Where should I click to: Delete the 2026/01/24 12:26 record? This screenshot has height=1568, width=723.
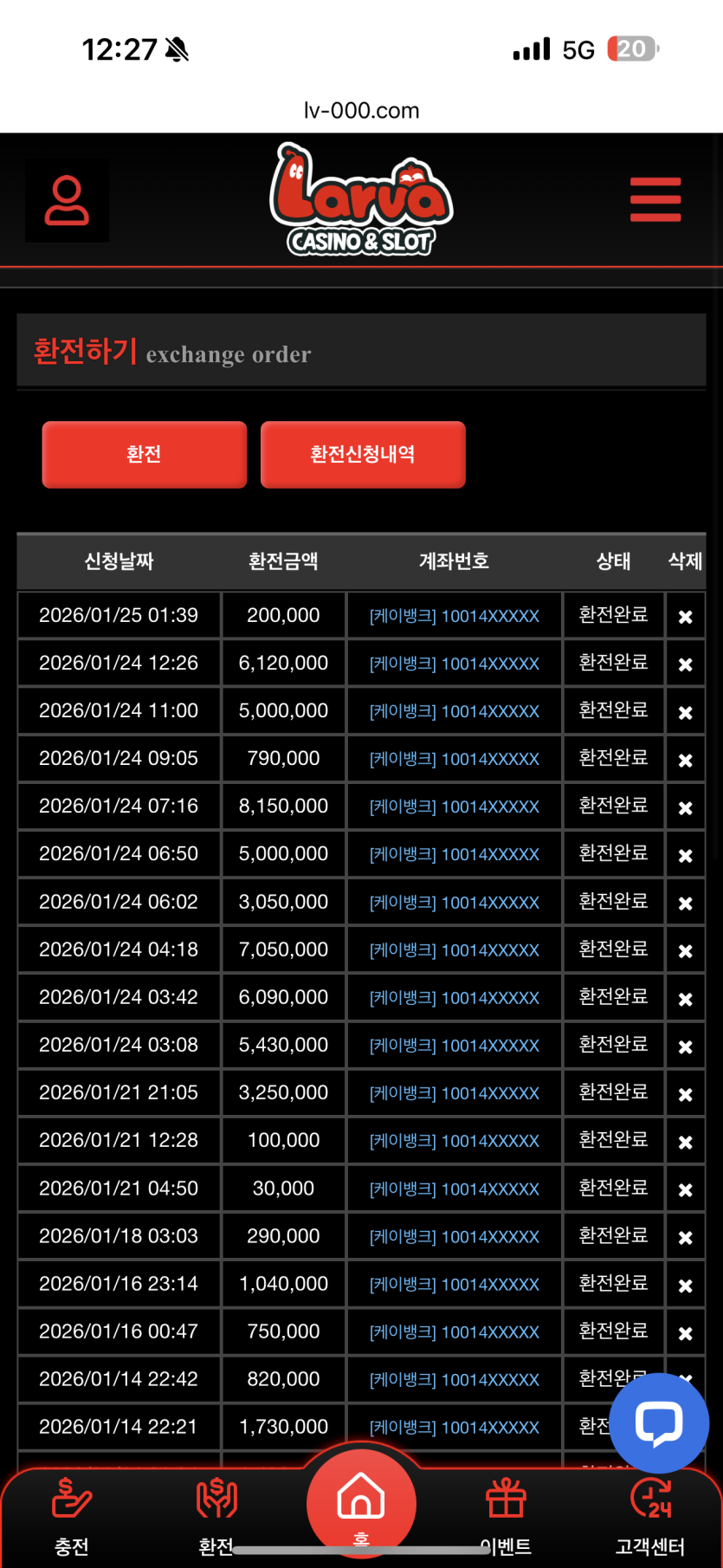point(685,664)
